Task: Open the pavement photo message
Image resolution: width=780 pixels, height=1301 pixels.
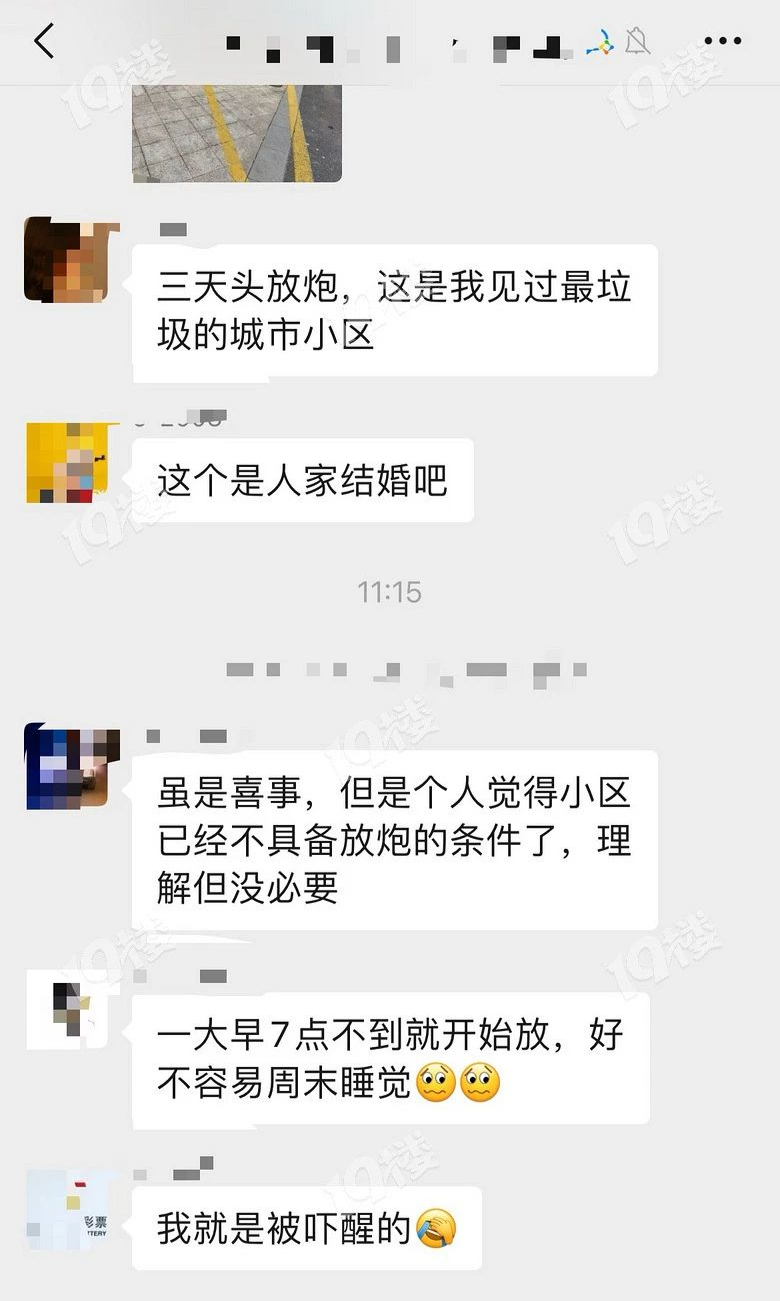Action: (x=237, y=133)
